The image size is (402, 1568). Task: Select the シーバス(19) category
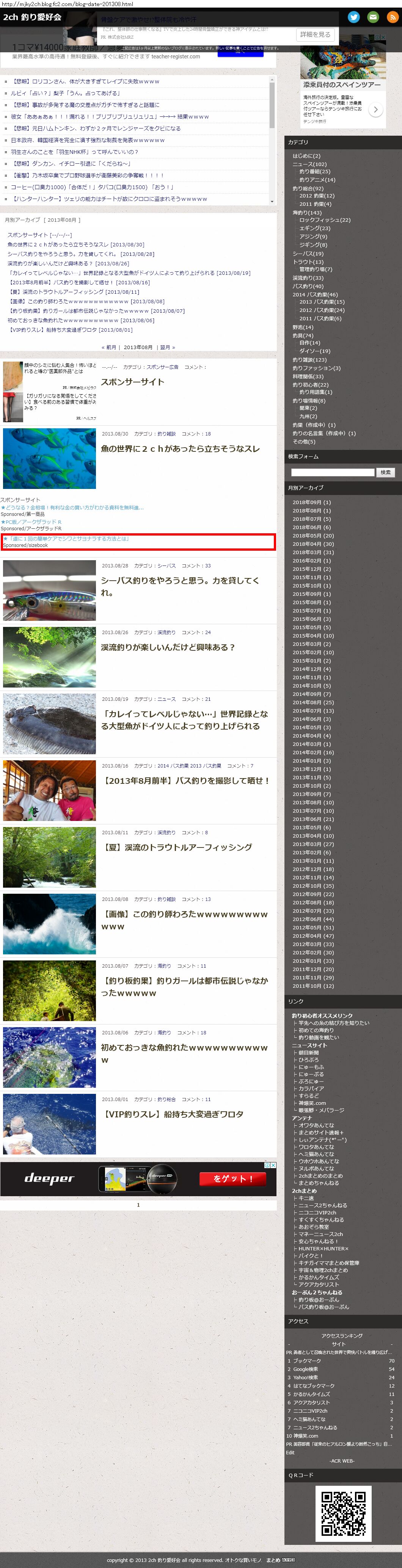tap(308, 254)
